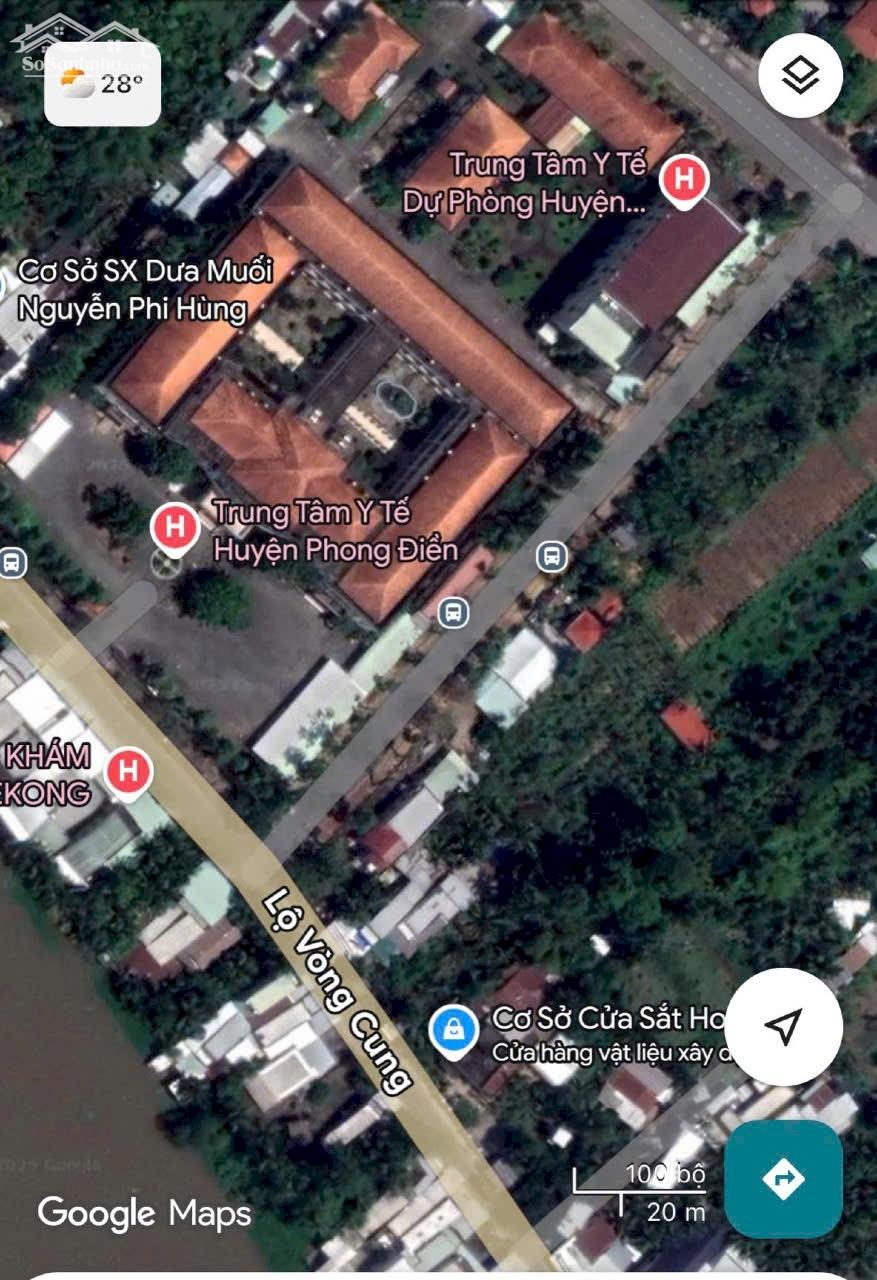Start directions with the teal arrow button
This screenshot has height=1280, width=877.
(783, 1179)
